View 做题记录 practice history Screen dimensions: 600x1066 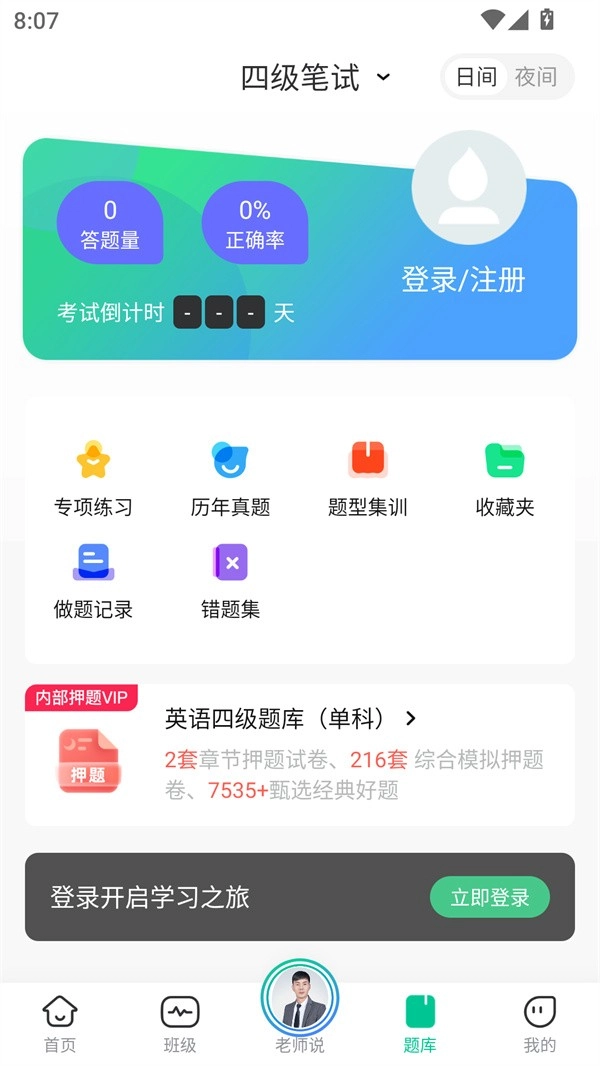click(x=93, y=581)
